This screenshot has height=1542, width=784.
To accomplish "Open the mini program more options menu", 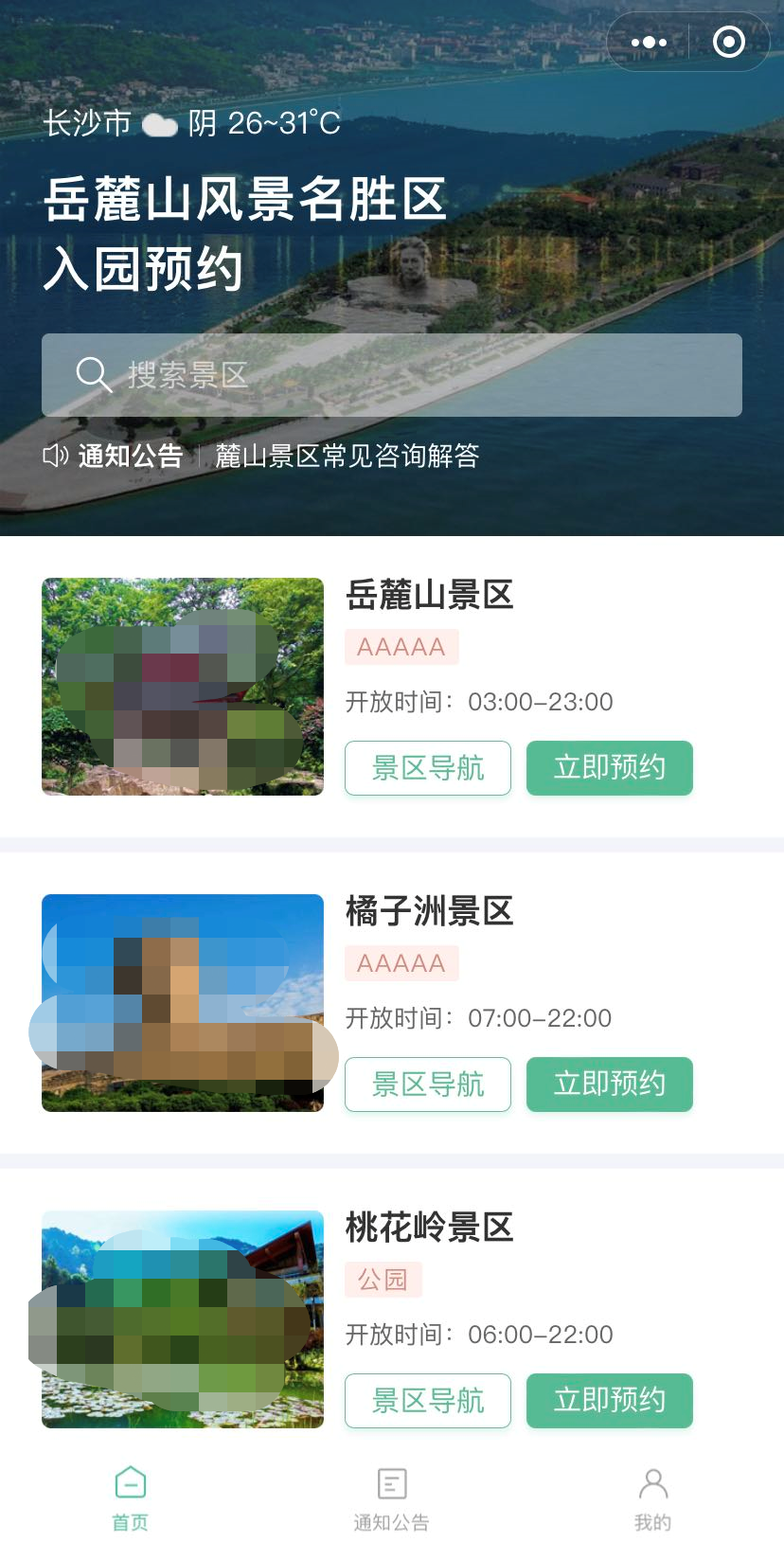I will pyautogui.click(x=649, y=42).
